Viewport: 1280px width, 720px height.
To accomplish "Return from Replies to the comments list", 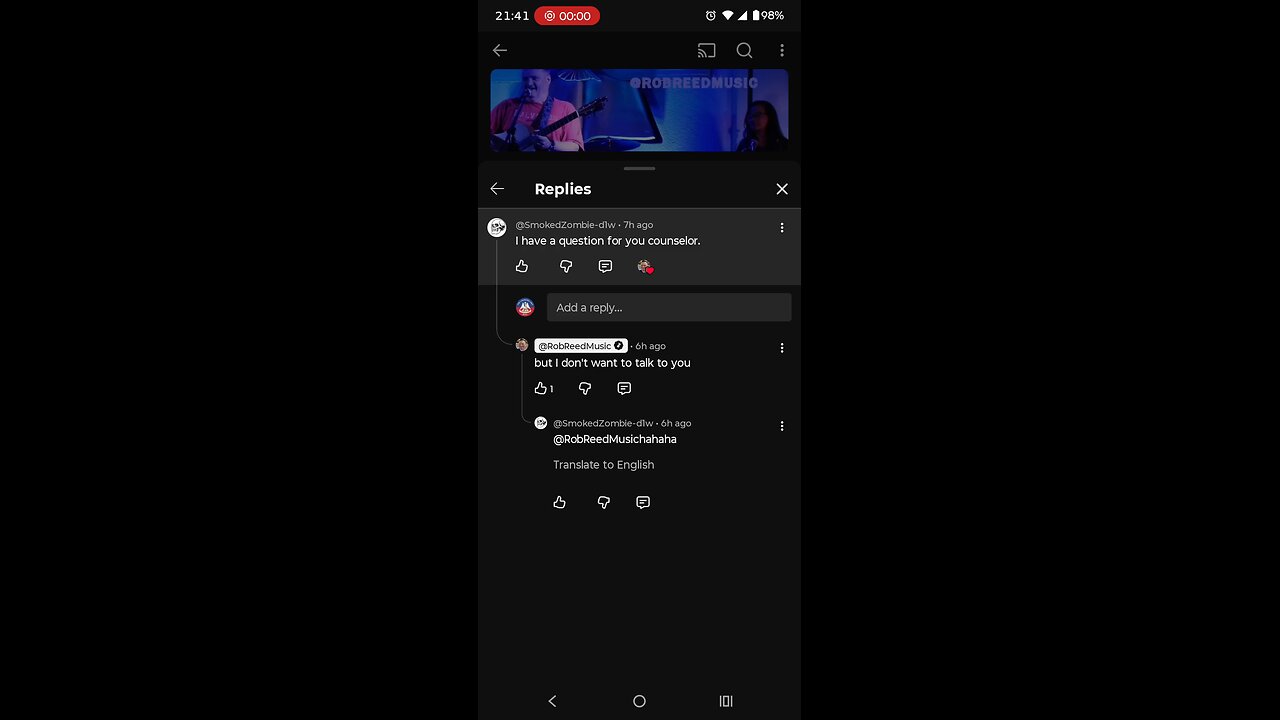I will point(497,189).
